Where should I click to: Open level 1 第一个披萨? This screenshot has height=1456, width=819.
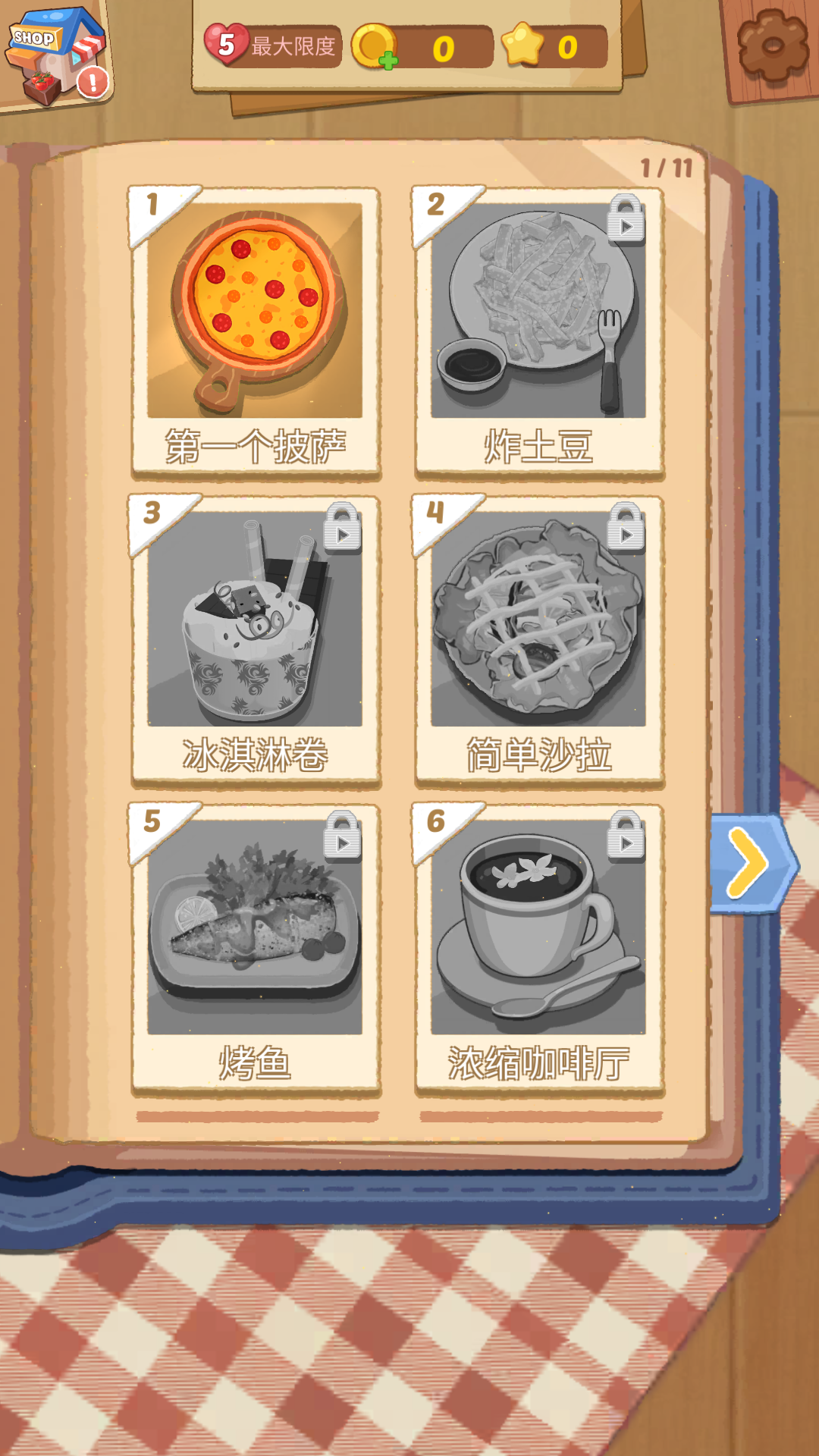point(256,330)
